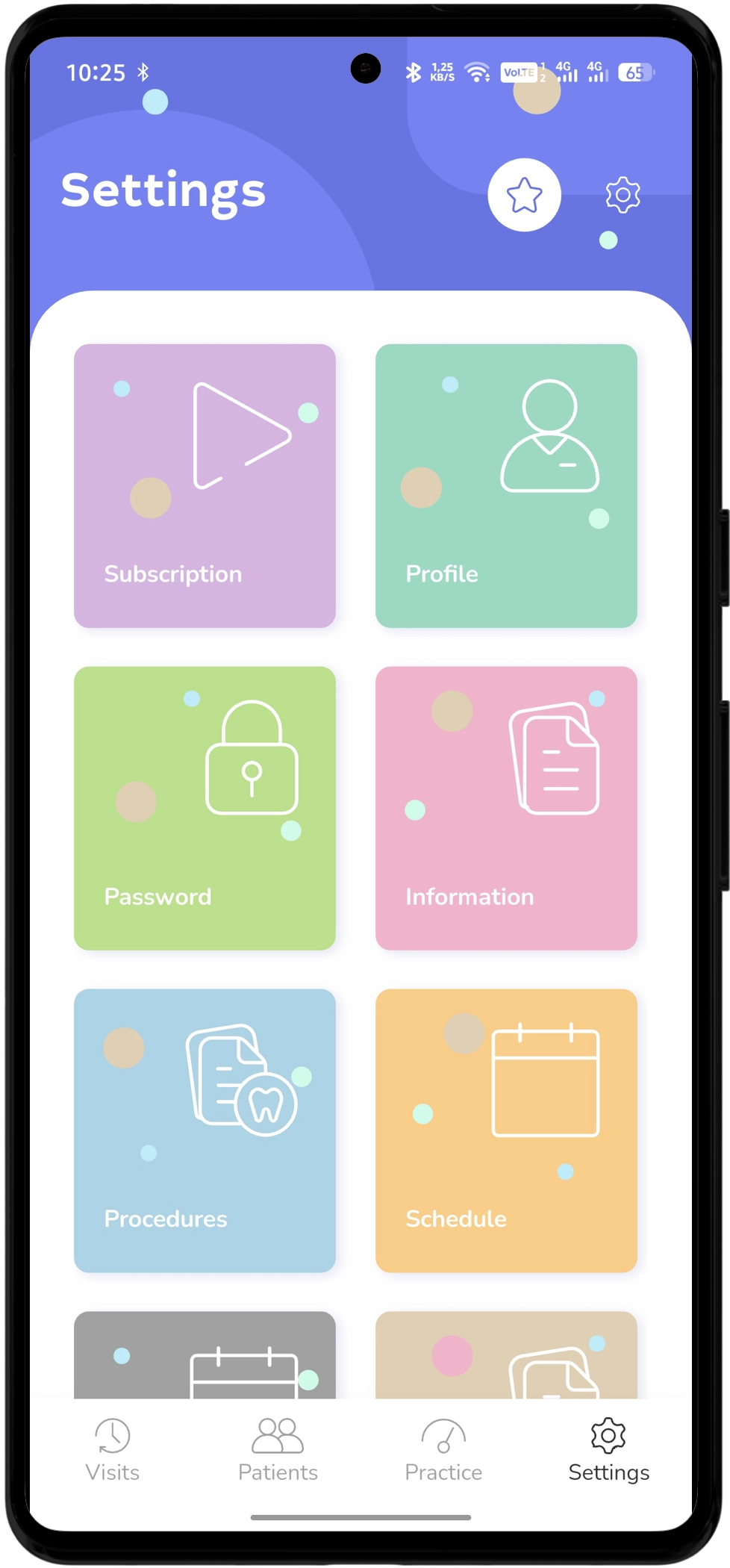Open the Information card

(506, 808)
